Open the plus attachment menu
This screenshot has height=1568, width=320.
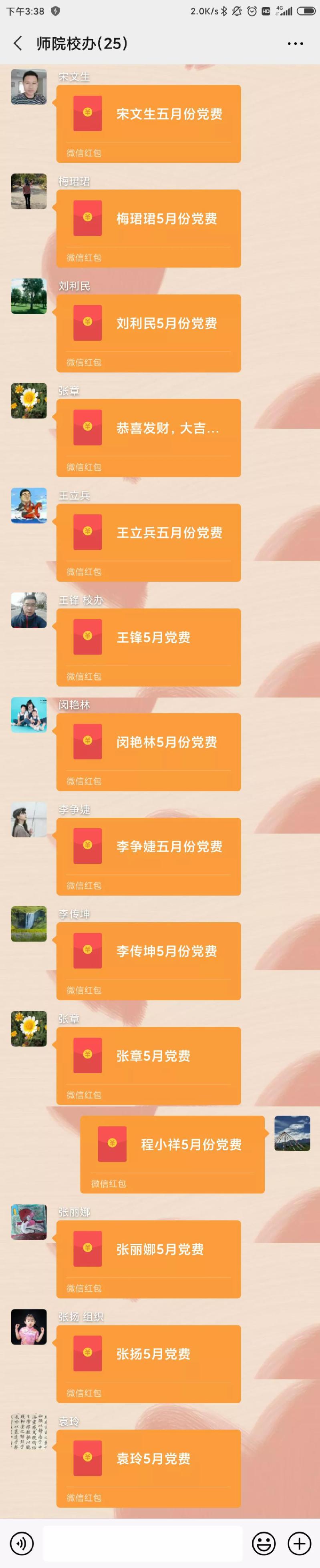299,1543
